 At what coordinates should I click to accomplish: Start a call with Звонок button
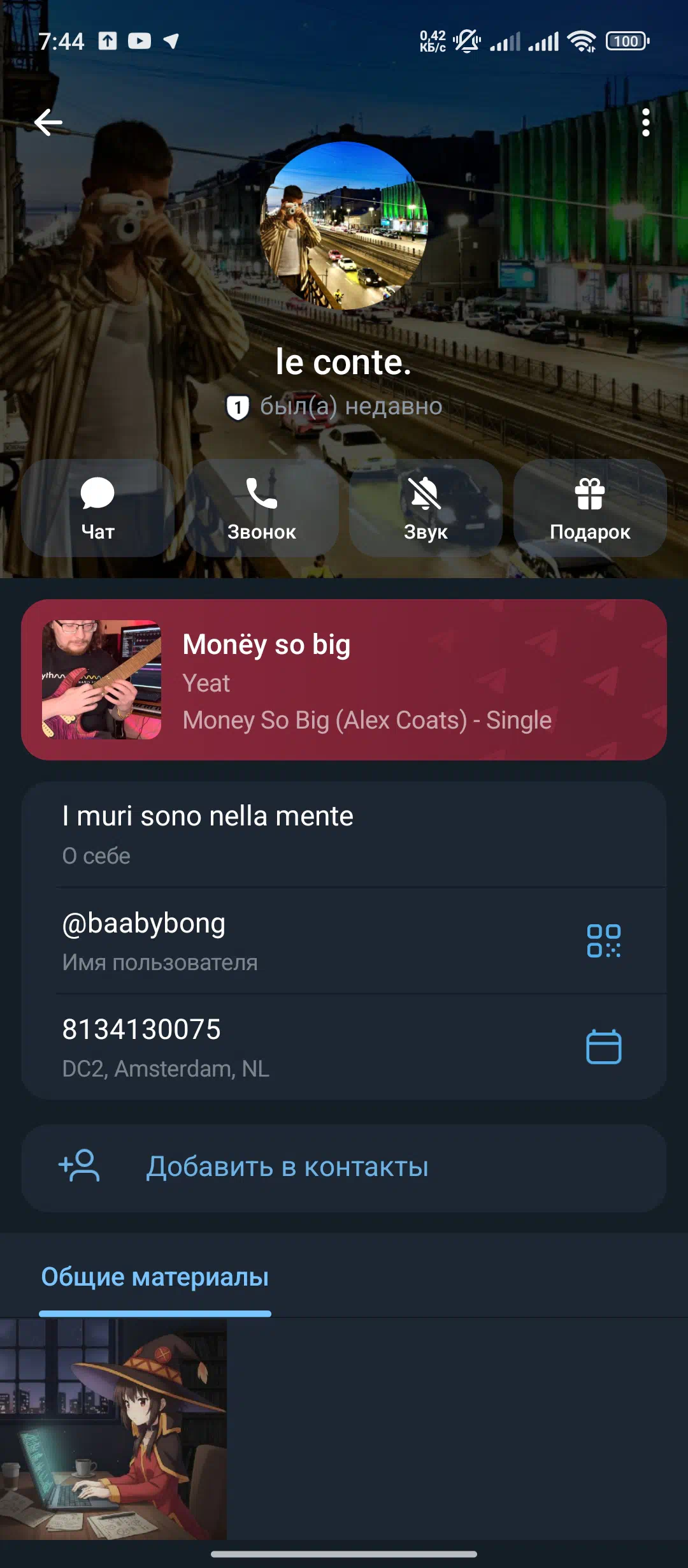[262, 508]
